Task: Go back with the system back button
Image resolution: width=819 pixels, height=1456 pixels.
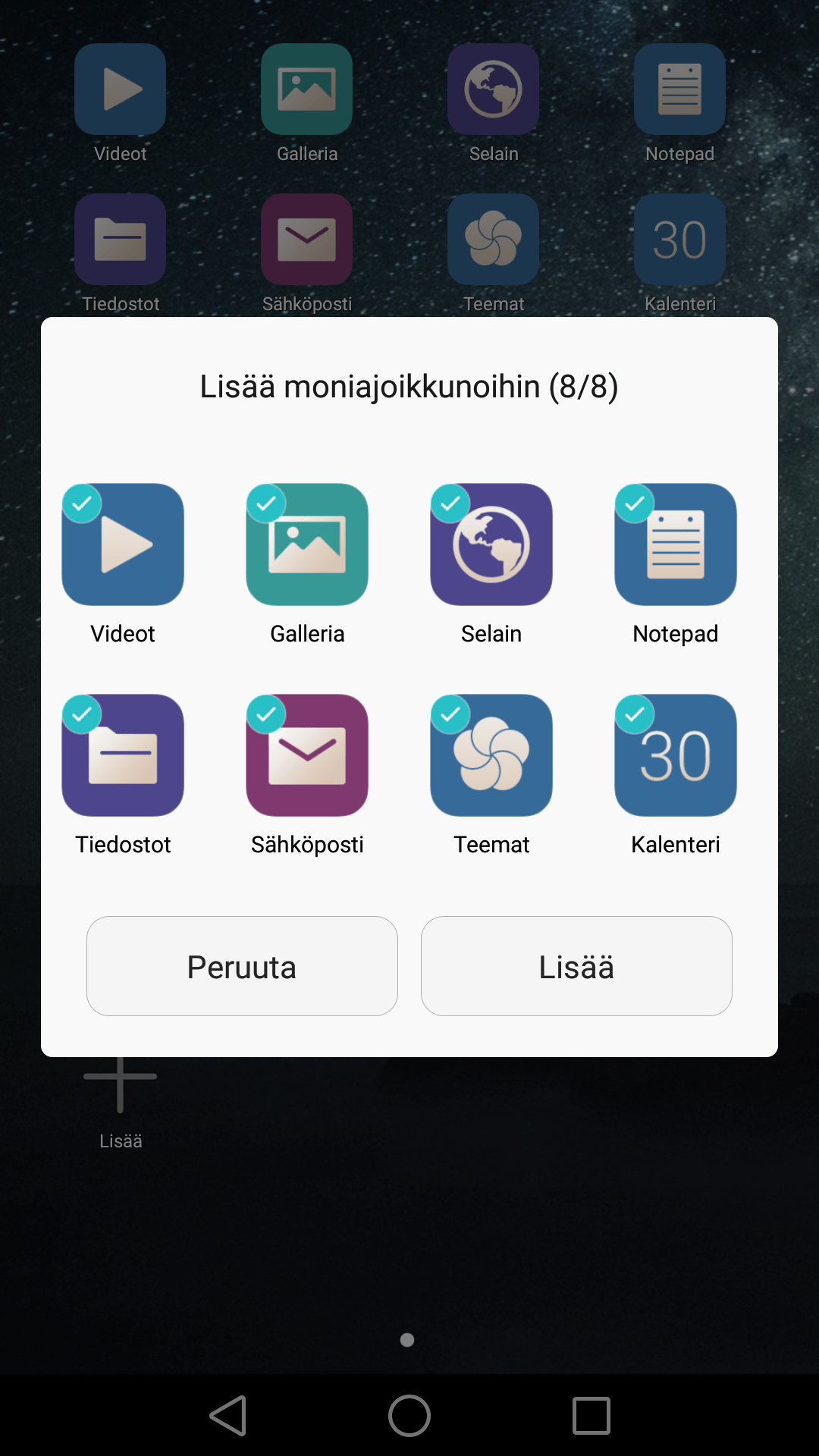Action: pyautogui.click(x=228, y=1416)
